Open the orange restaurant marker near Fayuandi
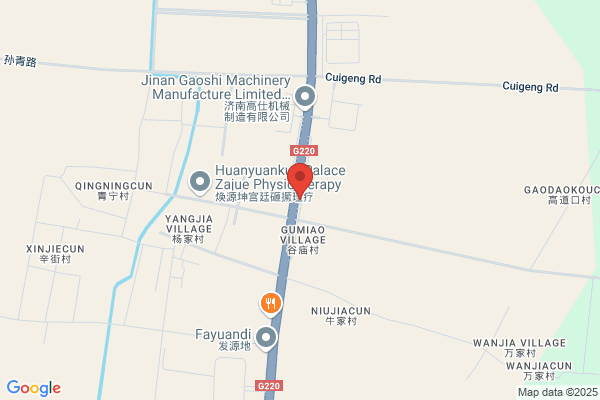The height and width of the screenshot is (400, 600). click(271, 305)
